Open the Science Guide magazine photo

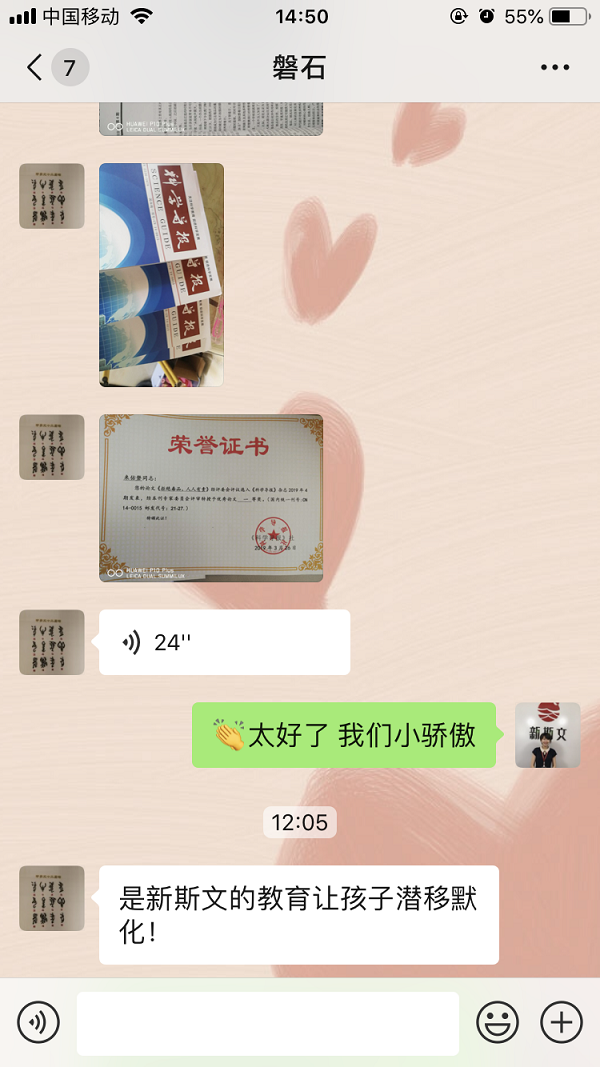pos(161,275)
